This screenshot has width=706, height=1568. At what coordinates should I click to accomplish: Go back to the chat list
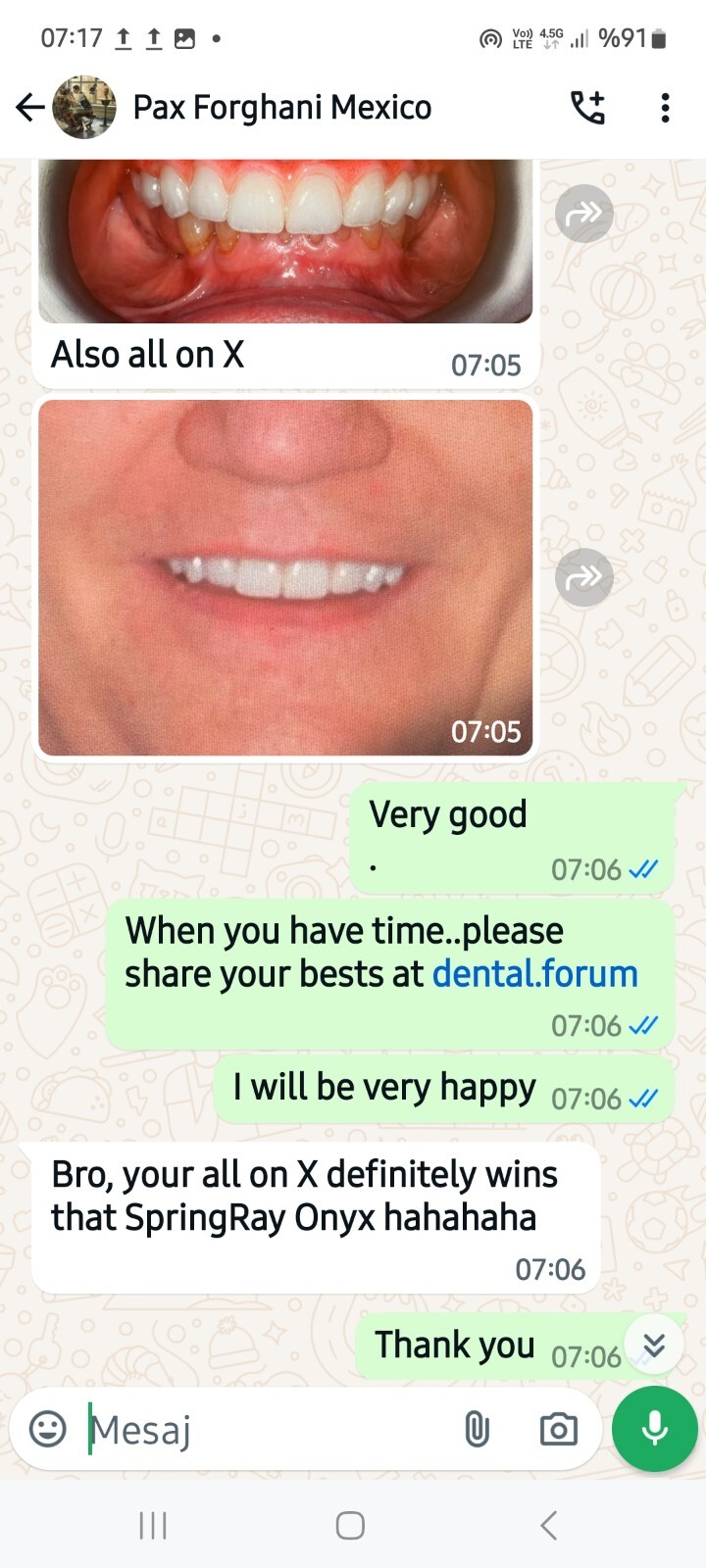(x=29, y=107)
